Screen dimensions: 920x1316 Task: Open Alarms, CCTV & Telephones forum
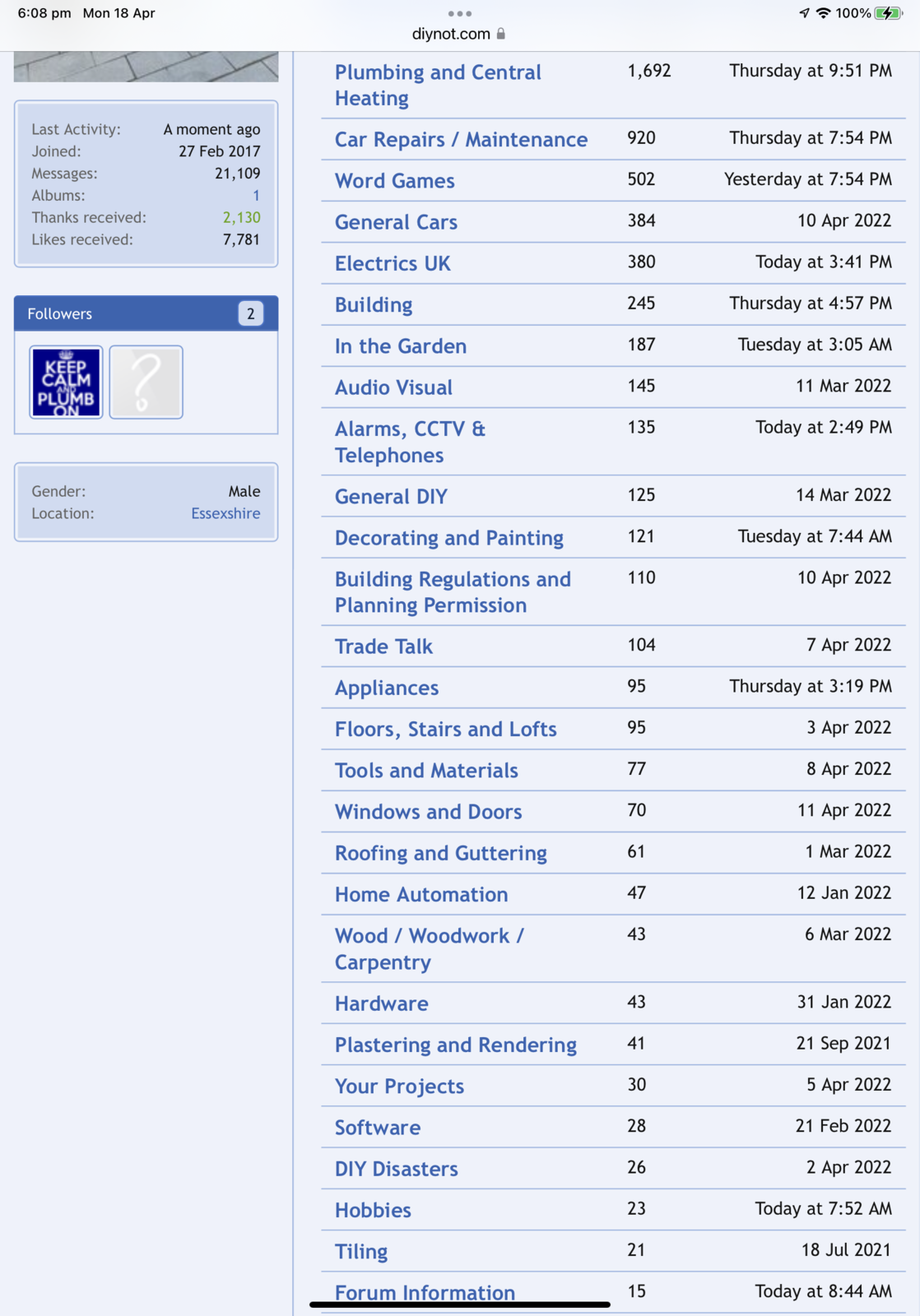click(x=409, y=442)
